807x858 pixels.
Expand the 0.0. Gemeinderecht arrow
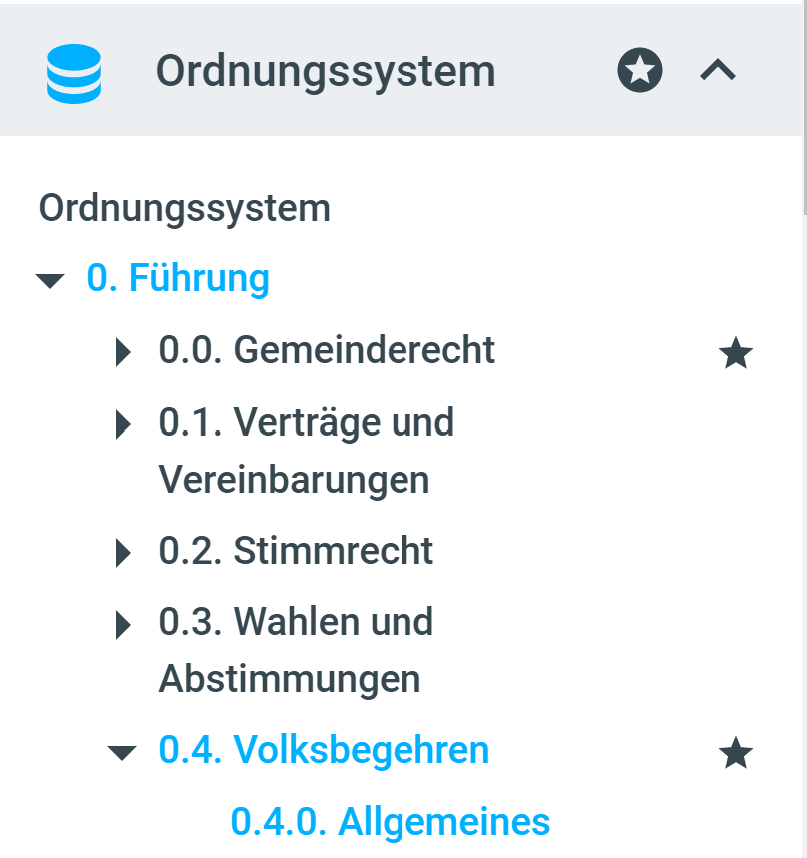pyautogui.click(x=123, y=352)
